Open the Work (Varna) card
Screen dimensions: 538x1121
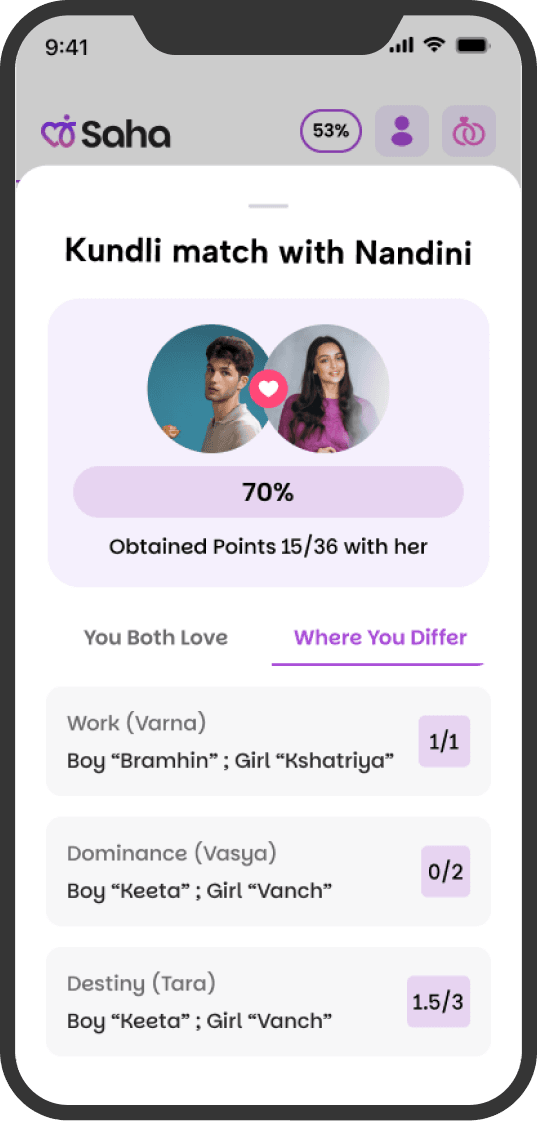pyautogui.click(x=269, y=741)
